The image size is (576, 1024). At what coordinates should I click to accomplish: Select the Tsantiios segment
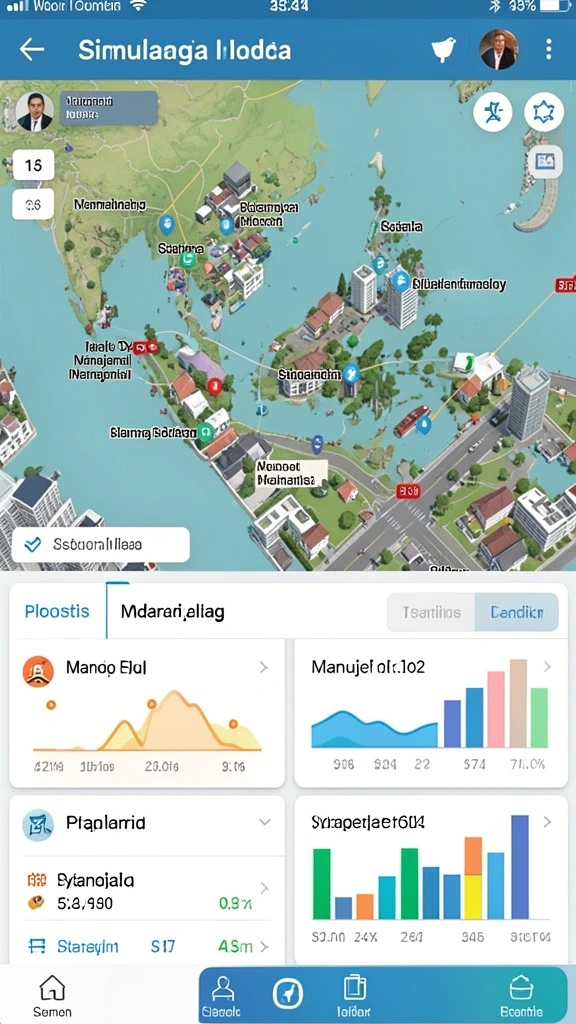click(431, 612)
